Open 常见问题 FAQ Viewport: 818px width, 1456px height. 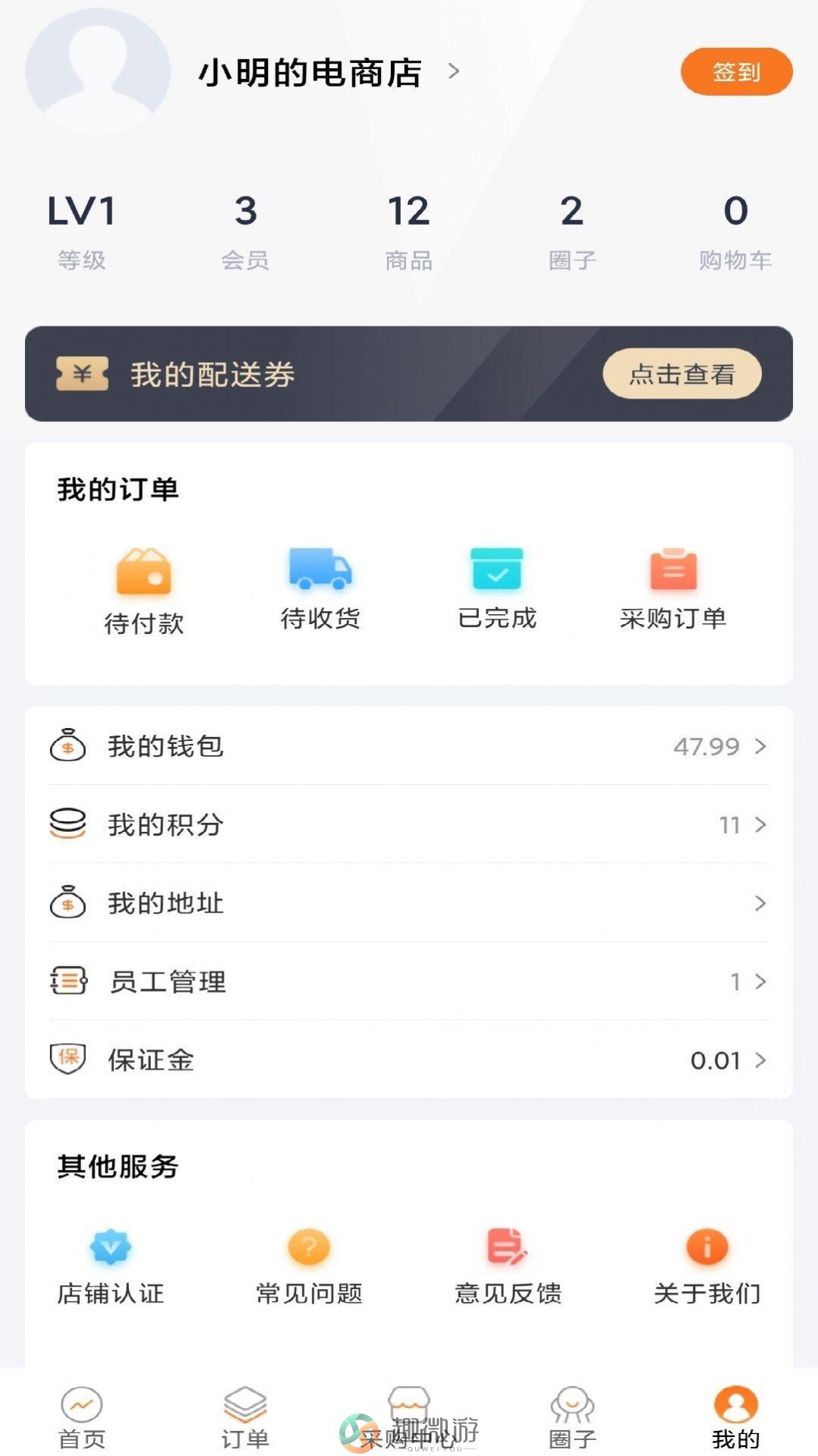pyautogui.click(x=309, y=1265)
